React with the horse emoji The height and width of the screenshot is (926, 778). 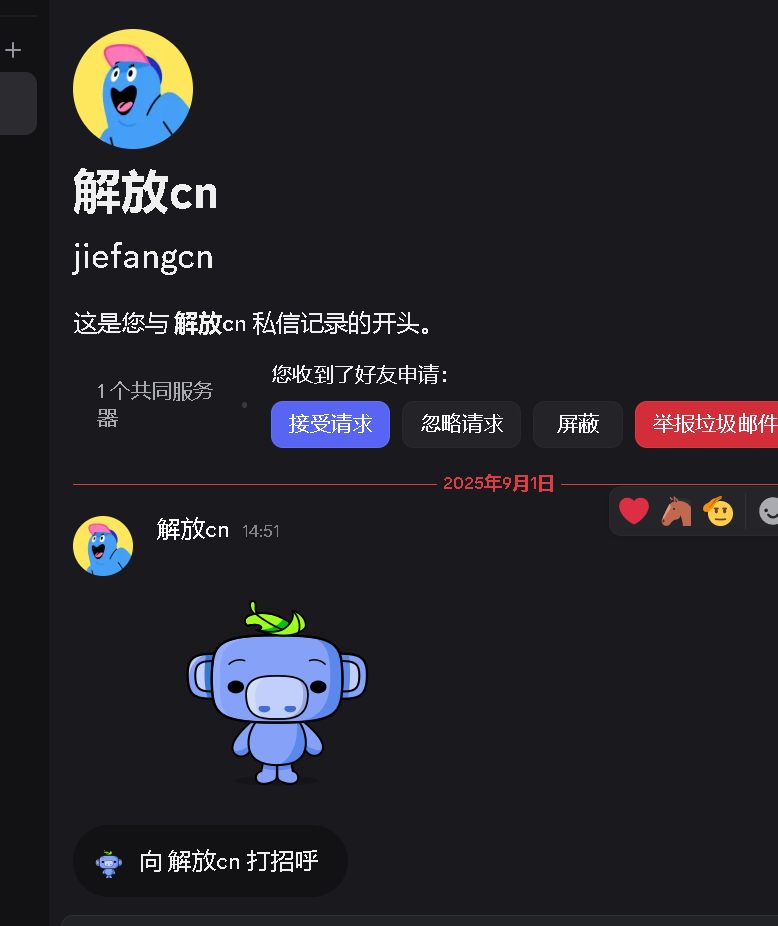[x=676, y=512]
